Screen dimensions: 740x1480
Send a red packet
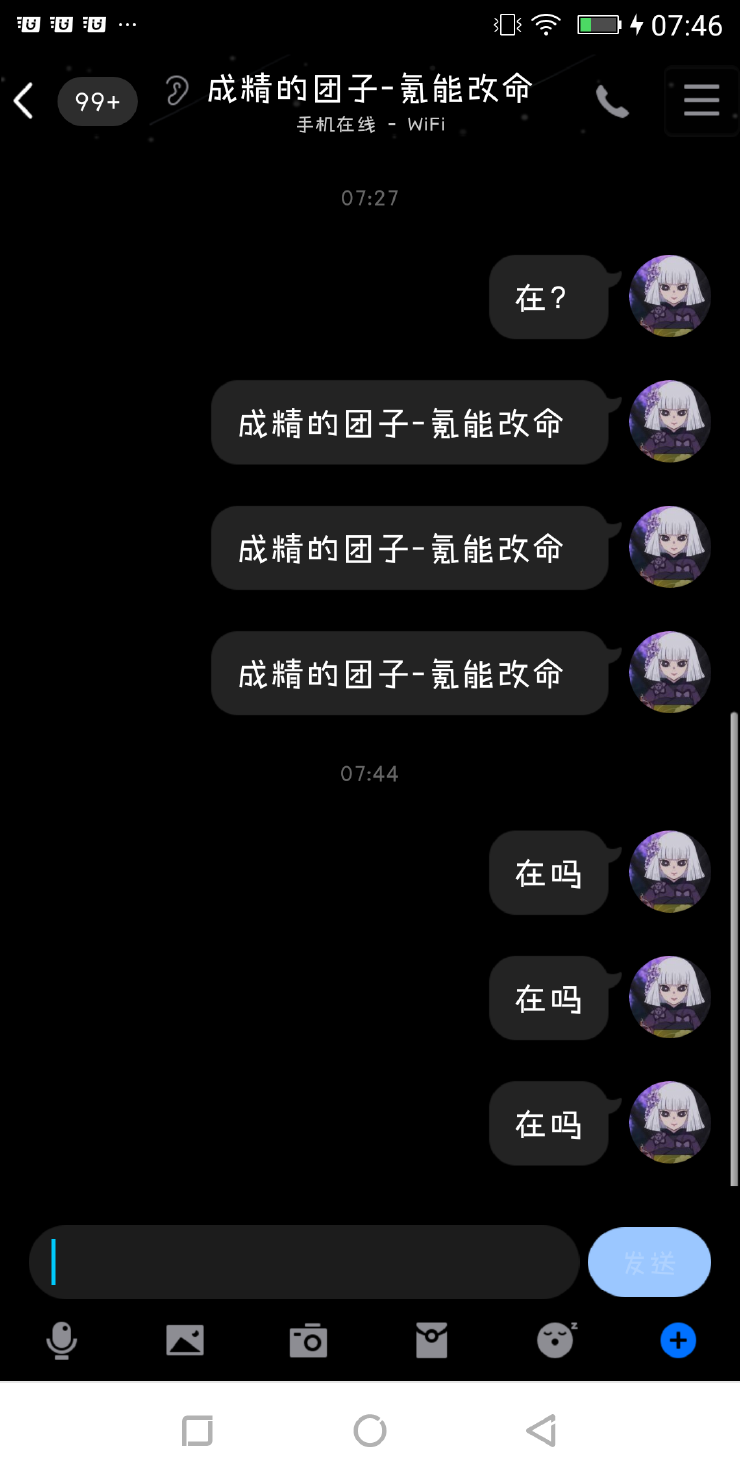[x=432, y=1340]
